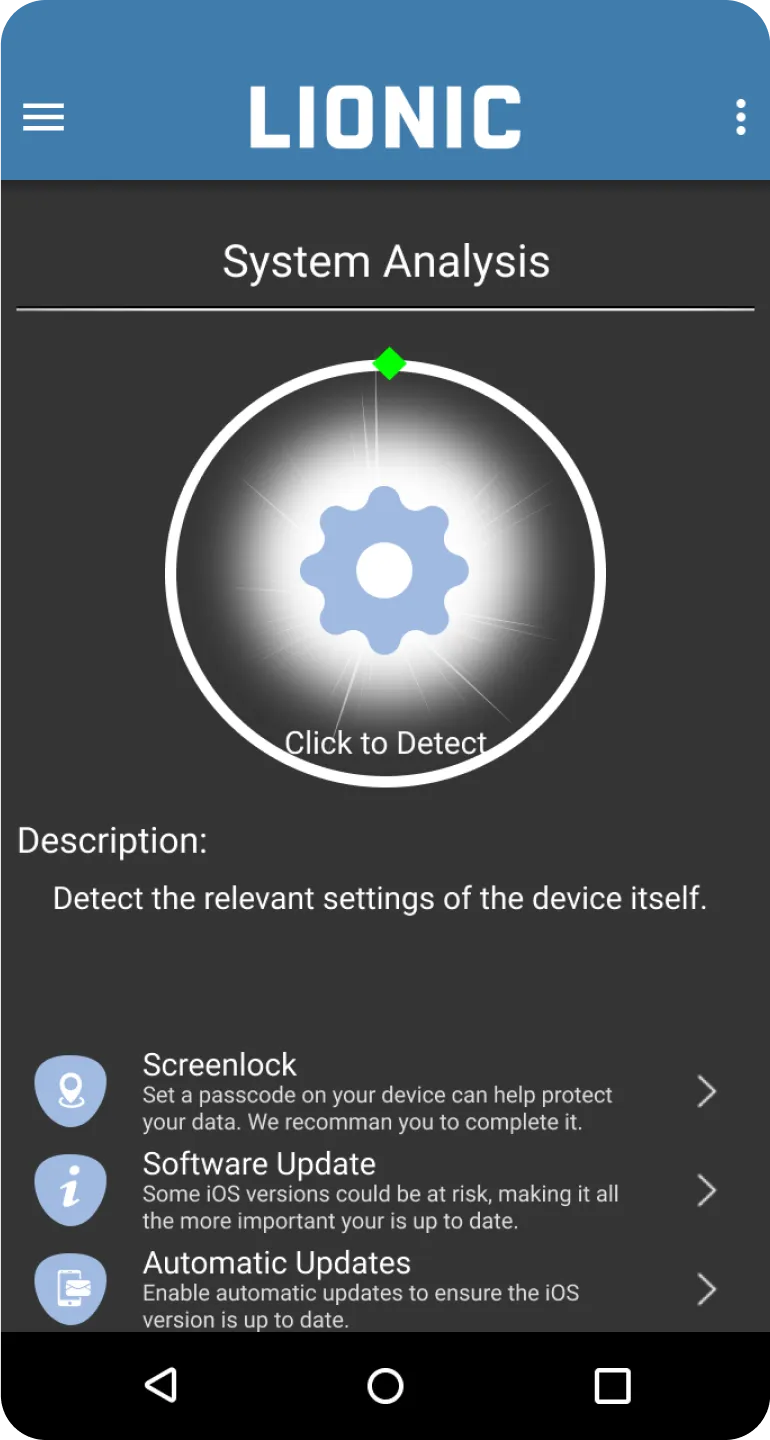Open the hamburger drawer menu
770x1440 pixels.
(43, 117)
